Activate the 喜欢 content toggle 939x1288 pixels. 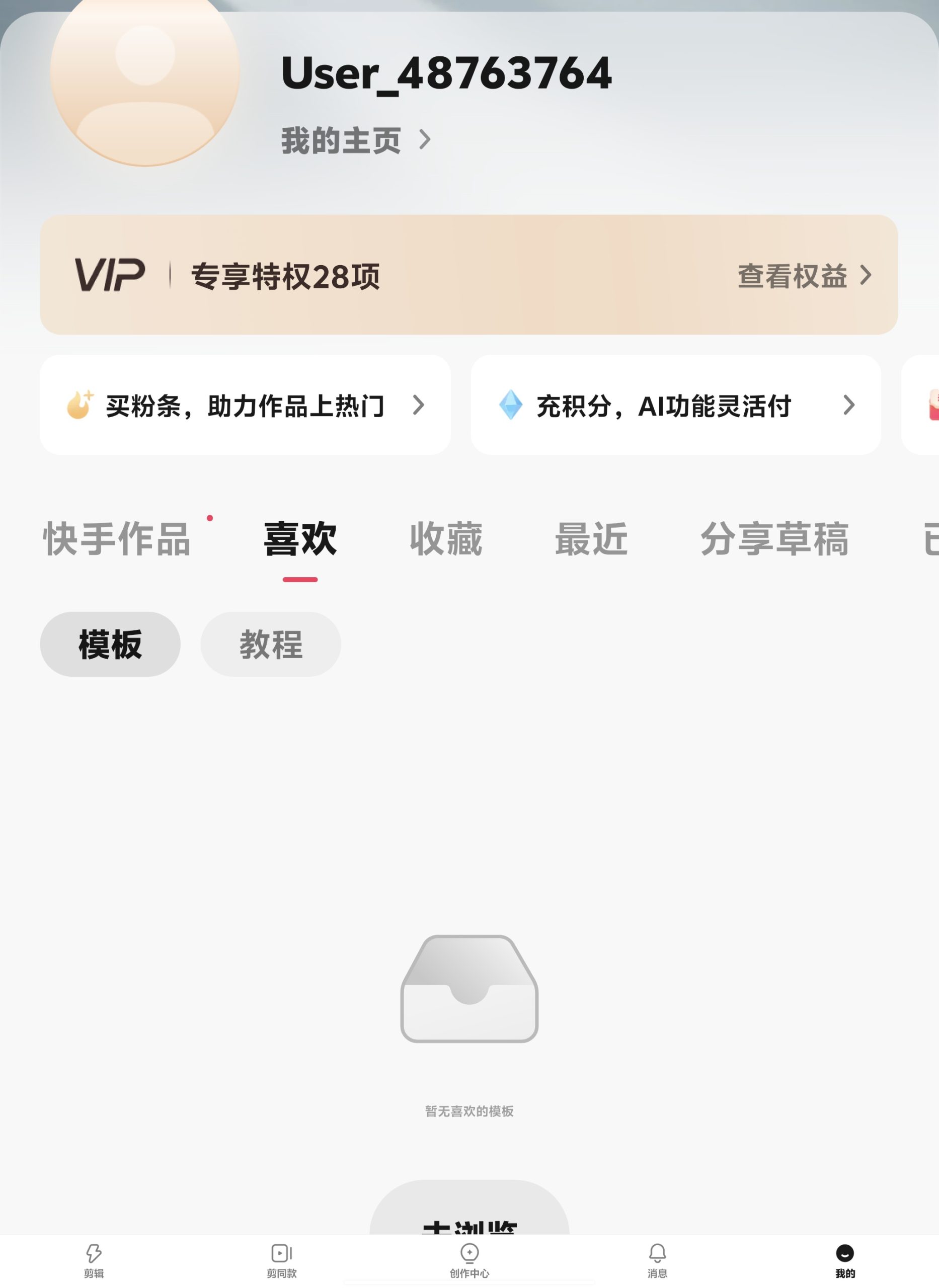tap(301, 539)
